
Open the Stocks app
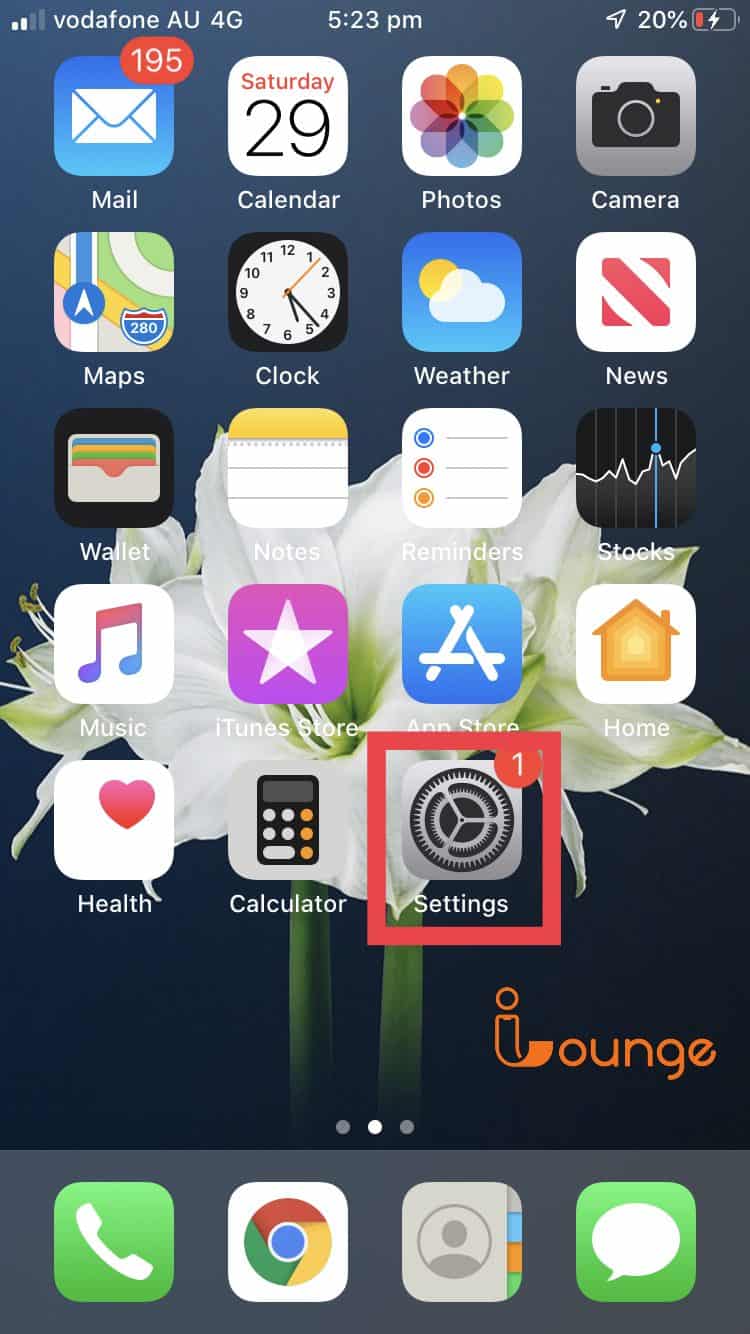click(x=635, y=468)
